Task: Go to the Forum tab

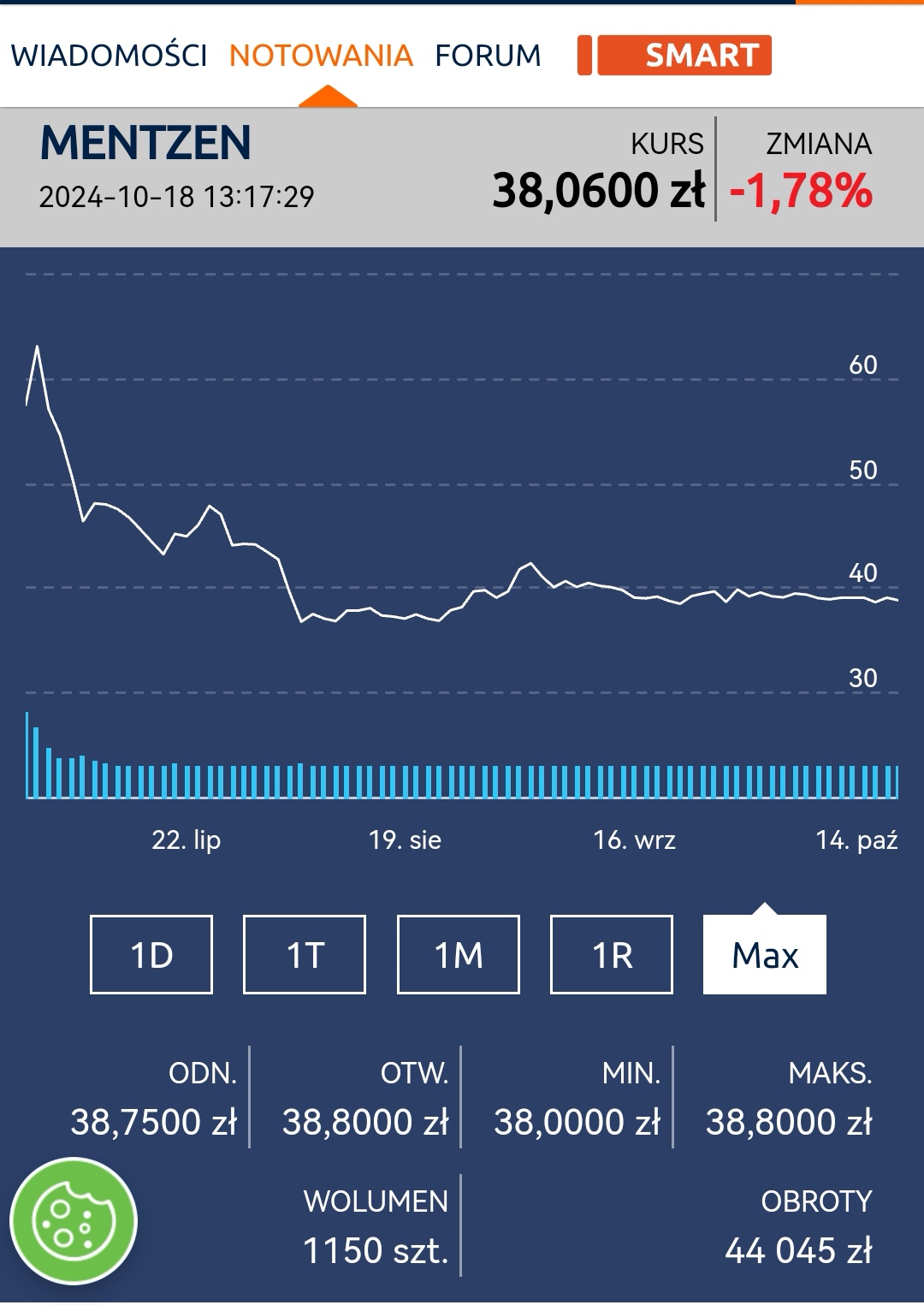Action: [x=488, y=56]
